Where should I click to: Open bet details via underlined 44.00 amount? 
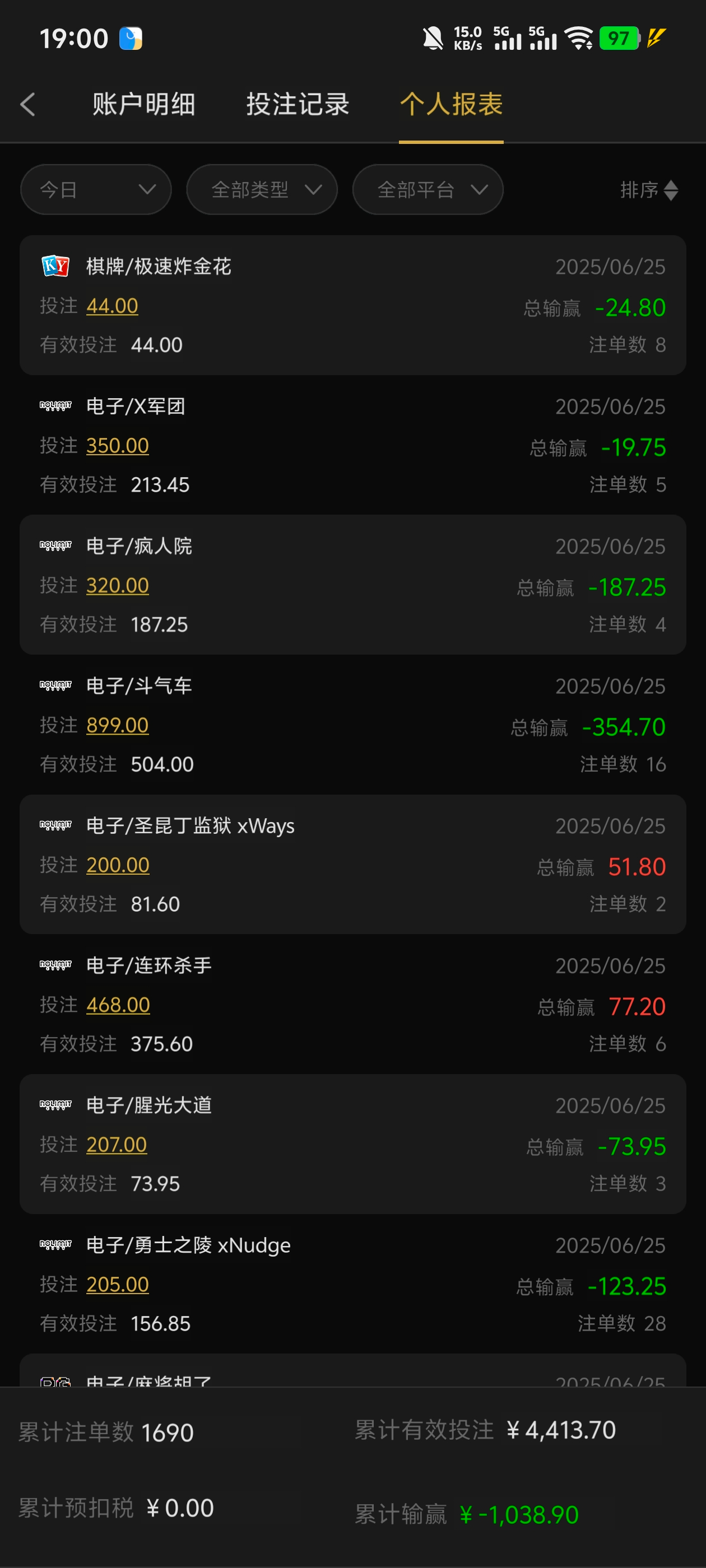tap(112, 306)
